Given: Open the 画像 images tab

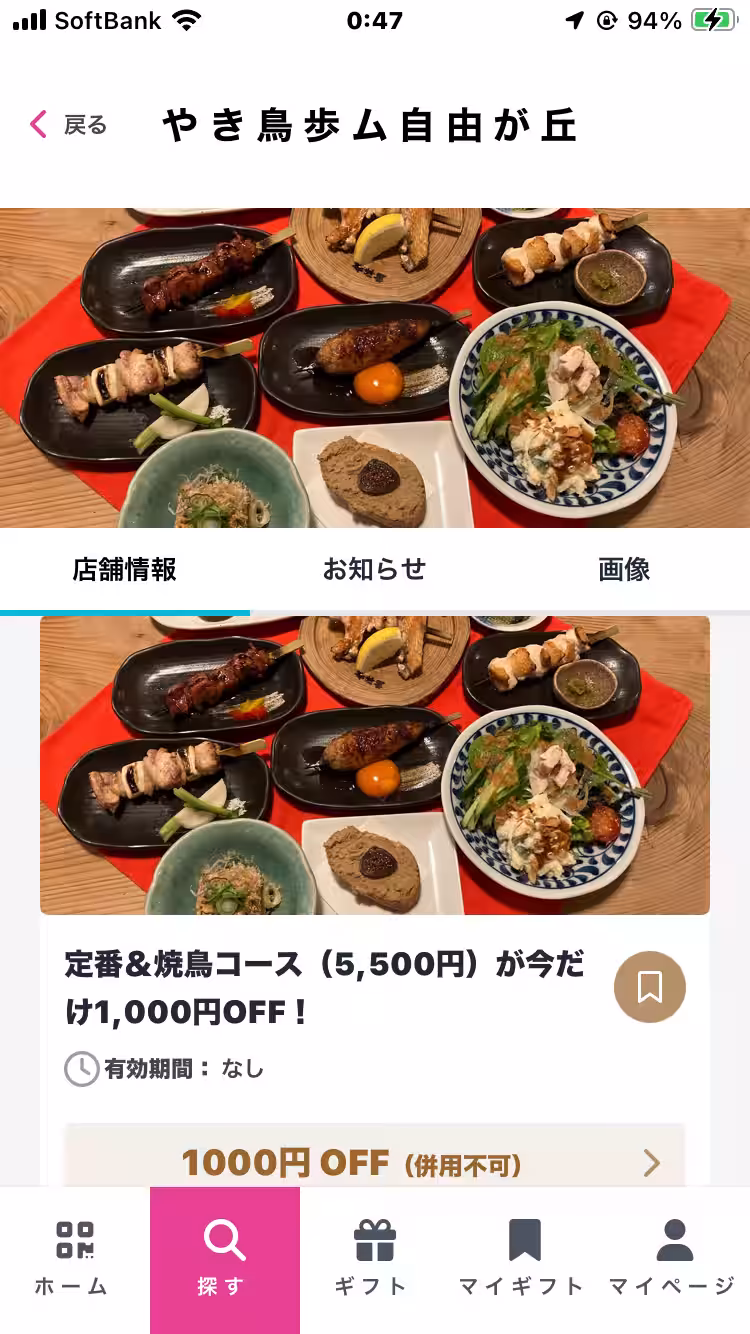Looking at the screenshot, I should click(622, 569).
